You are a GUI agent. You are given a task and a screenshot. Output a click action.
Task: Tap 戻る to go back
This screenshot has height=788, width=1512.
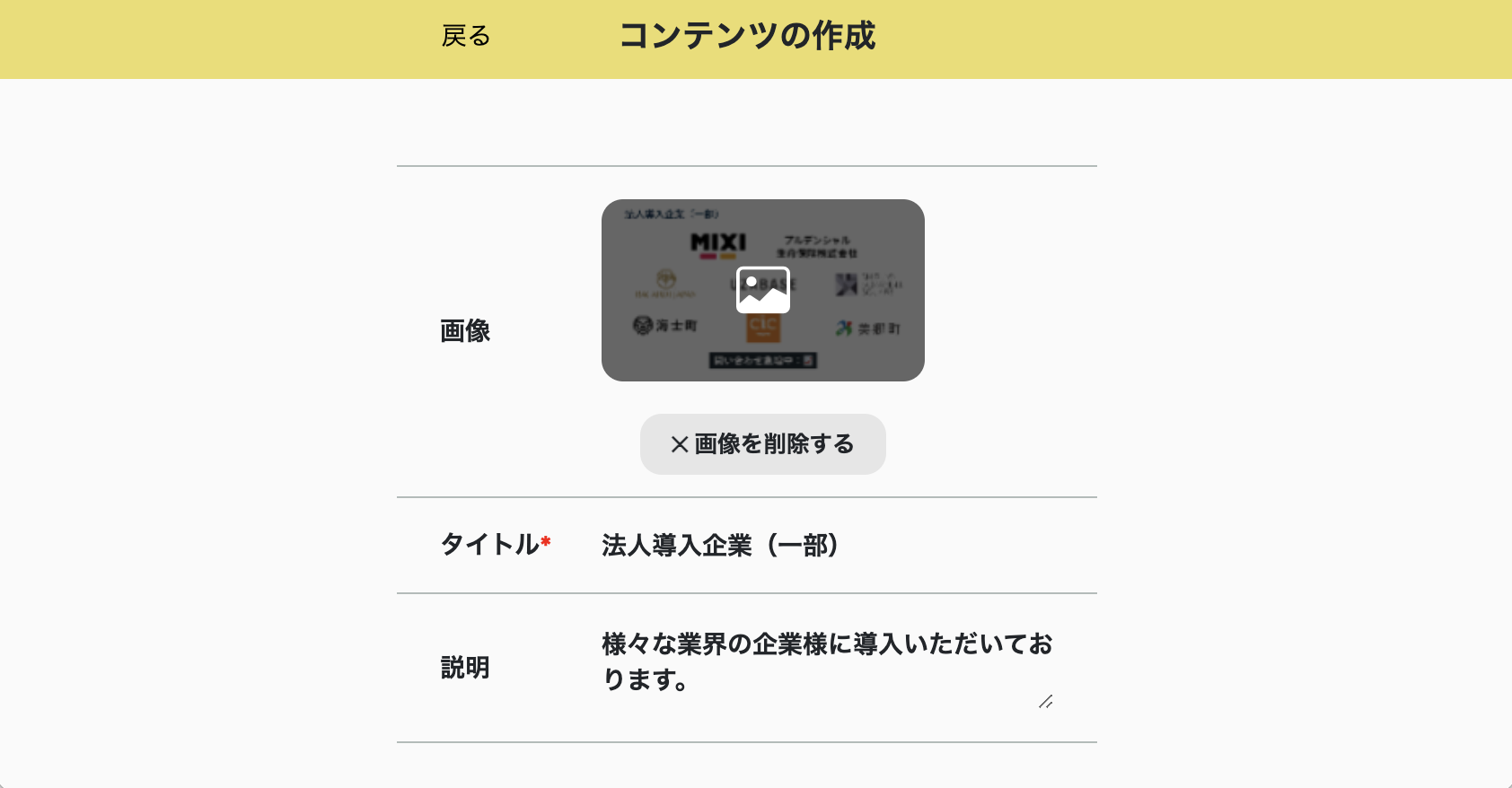[x=466, y=36]
